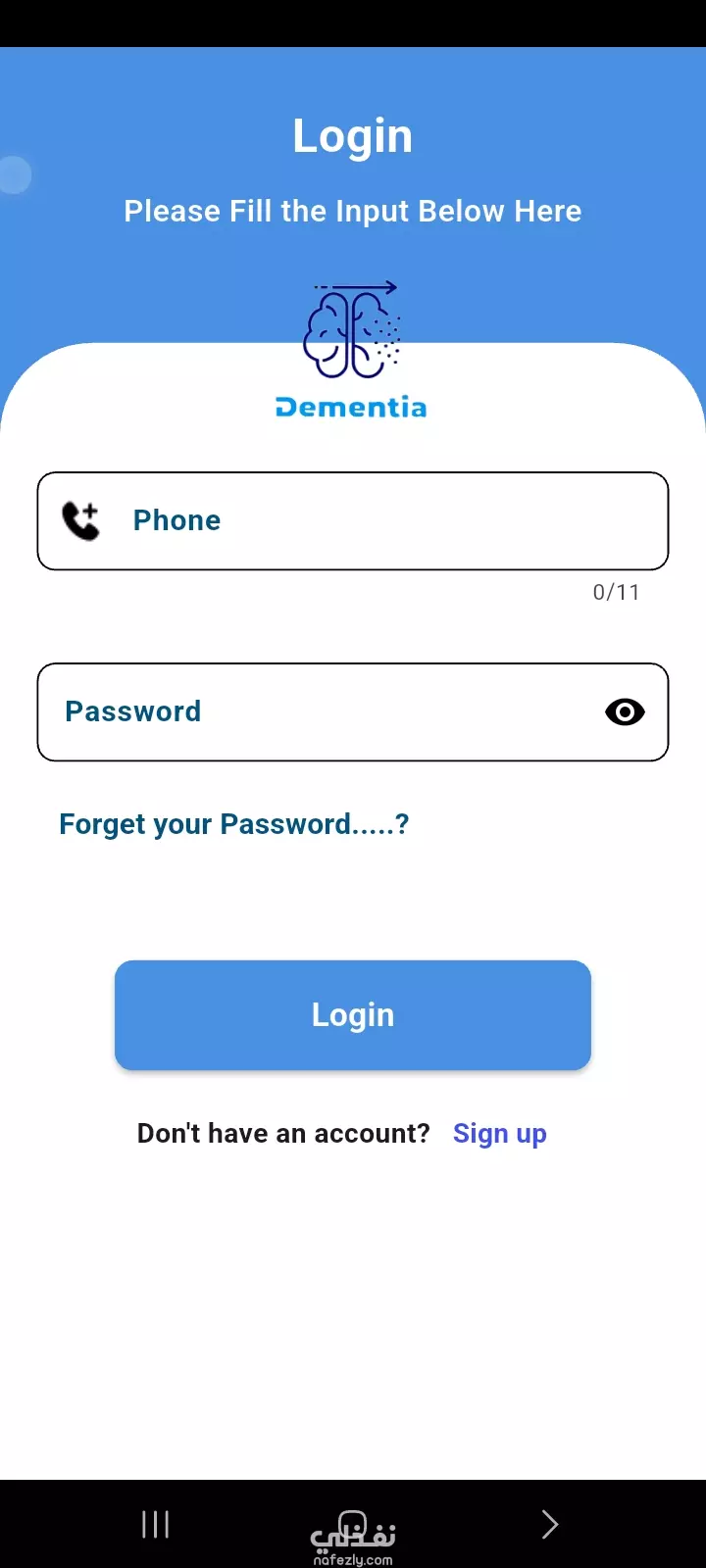This screenshot has width=706, height=1568.
Task: Tap the blue Login button
Action: pyautogui.click(x=353, y=1015)
